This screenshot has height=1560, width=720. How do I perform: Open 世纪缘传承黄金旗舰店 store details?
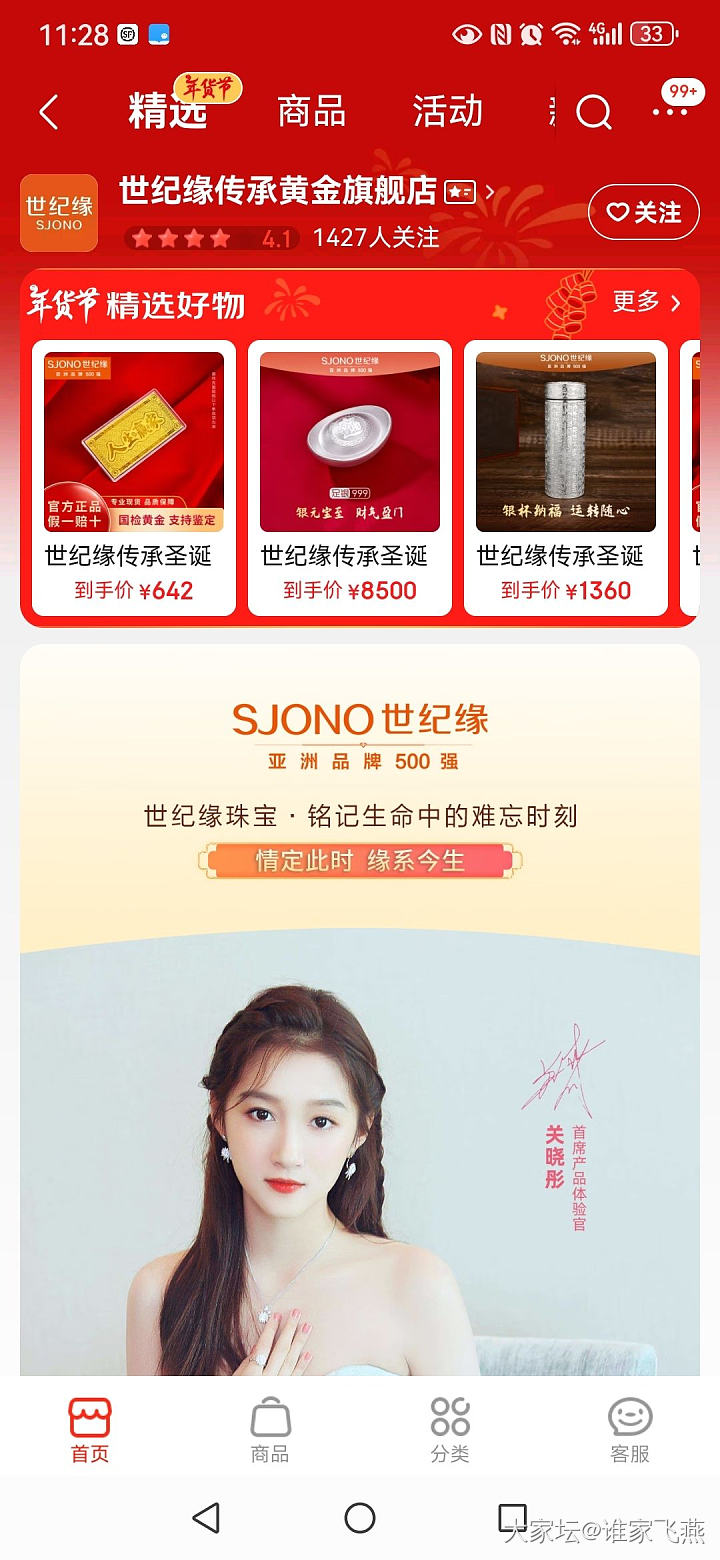pyautogui.click(x=278, y=190)
